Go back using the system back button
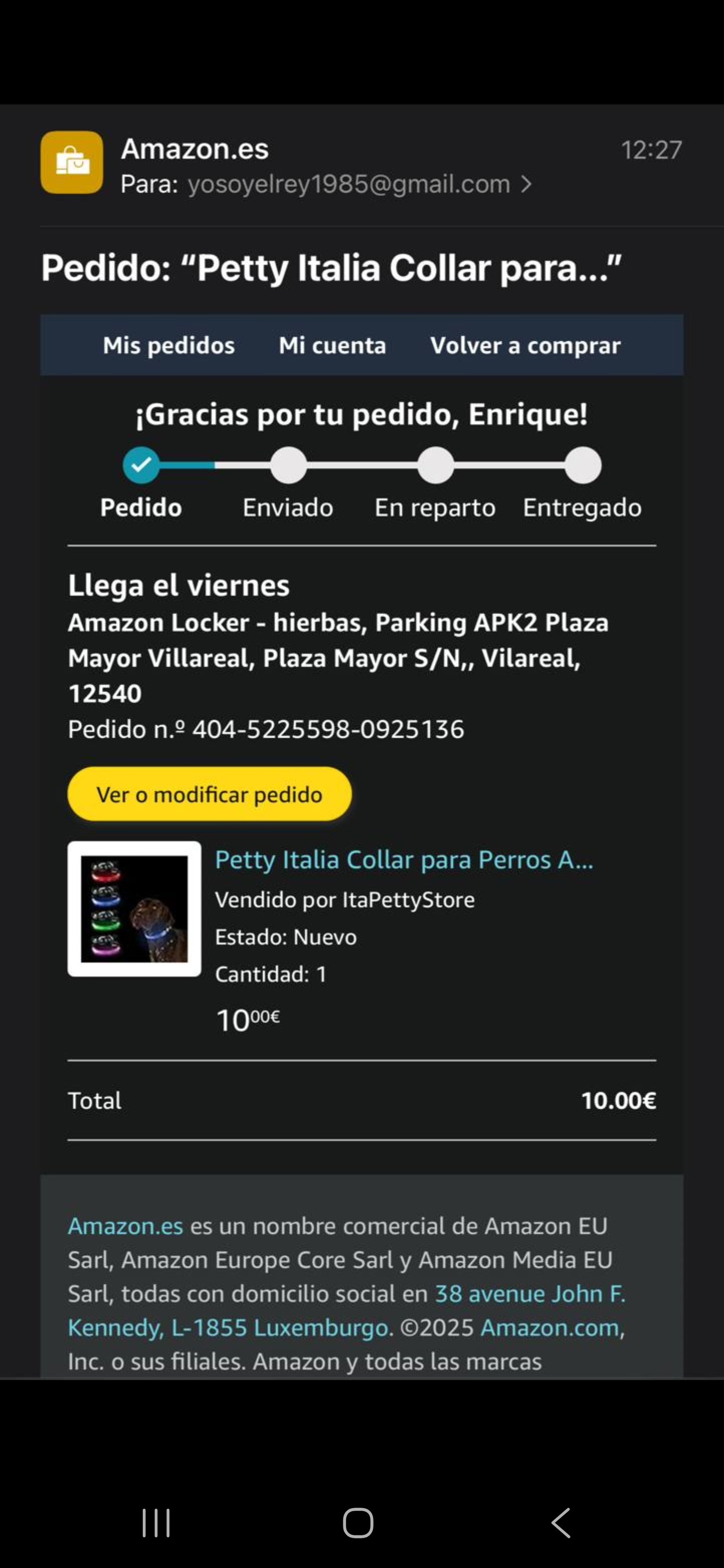 pos(561,1523)
